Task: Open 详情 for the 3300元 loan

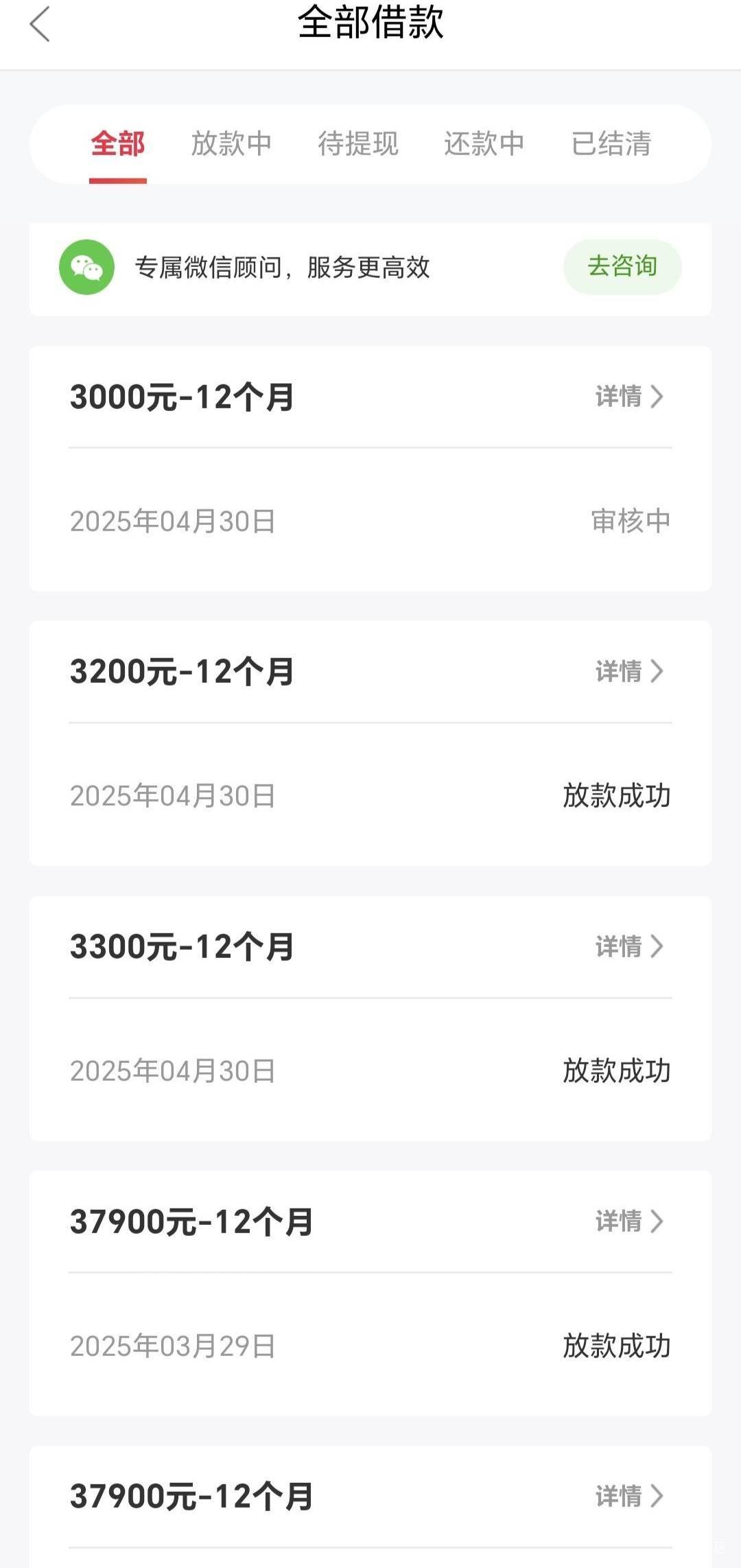Action: [630, 946]
